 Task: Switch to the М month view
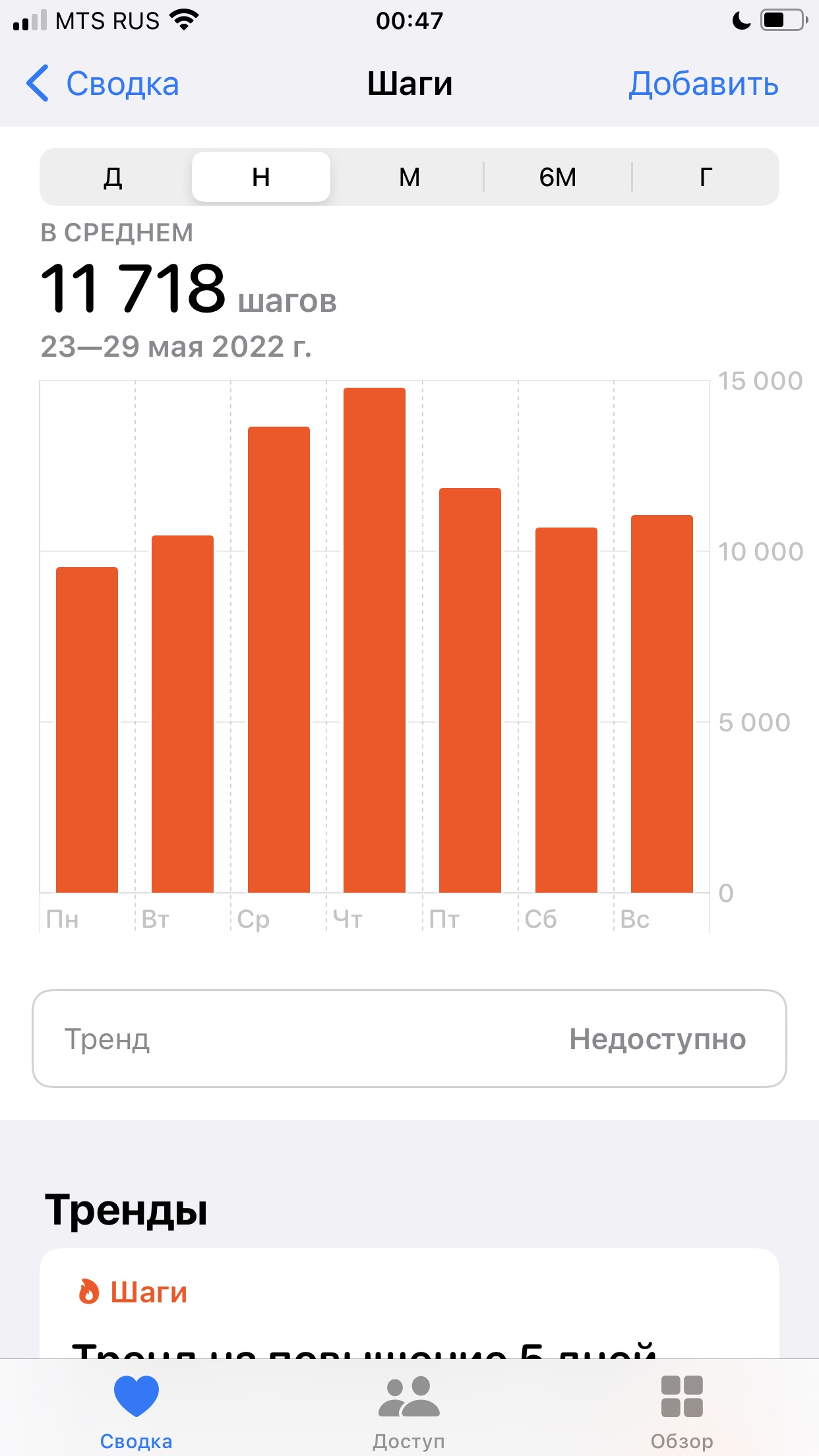click(x=409, y=177)
